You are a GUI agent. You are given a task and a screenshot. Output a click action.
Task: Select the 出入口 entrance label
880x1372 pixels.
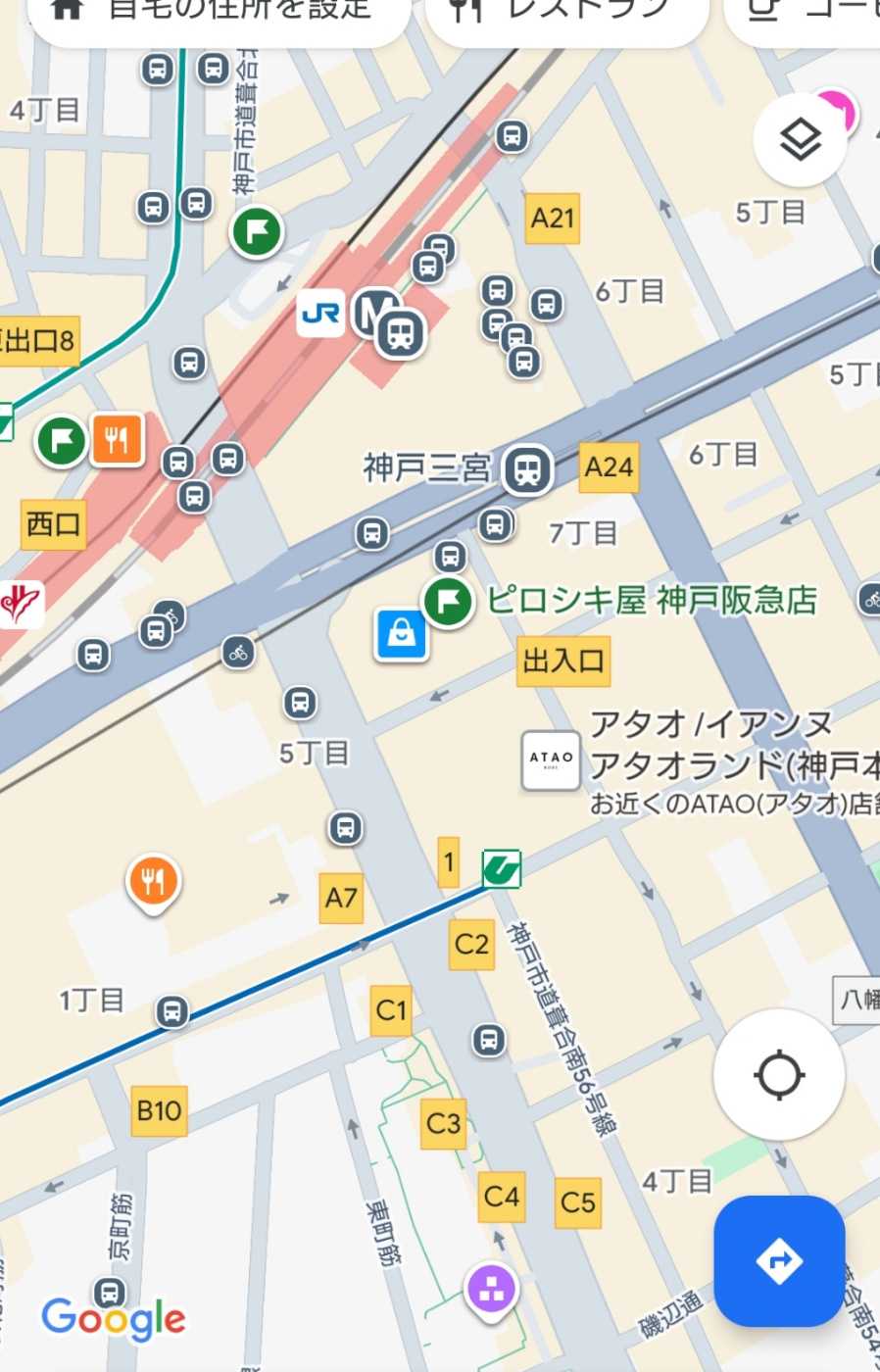pyautogui.click(x=563, y=661)
